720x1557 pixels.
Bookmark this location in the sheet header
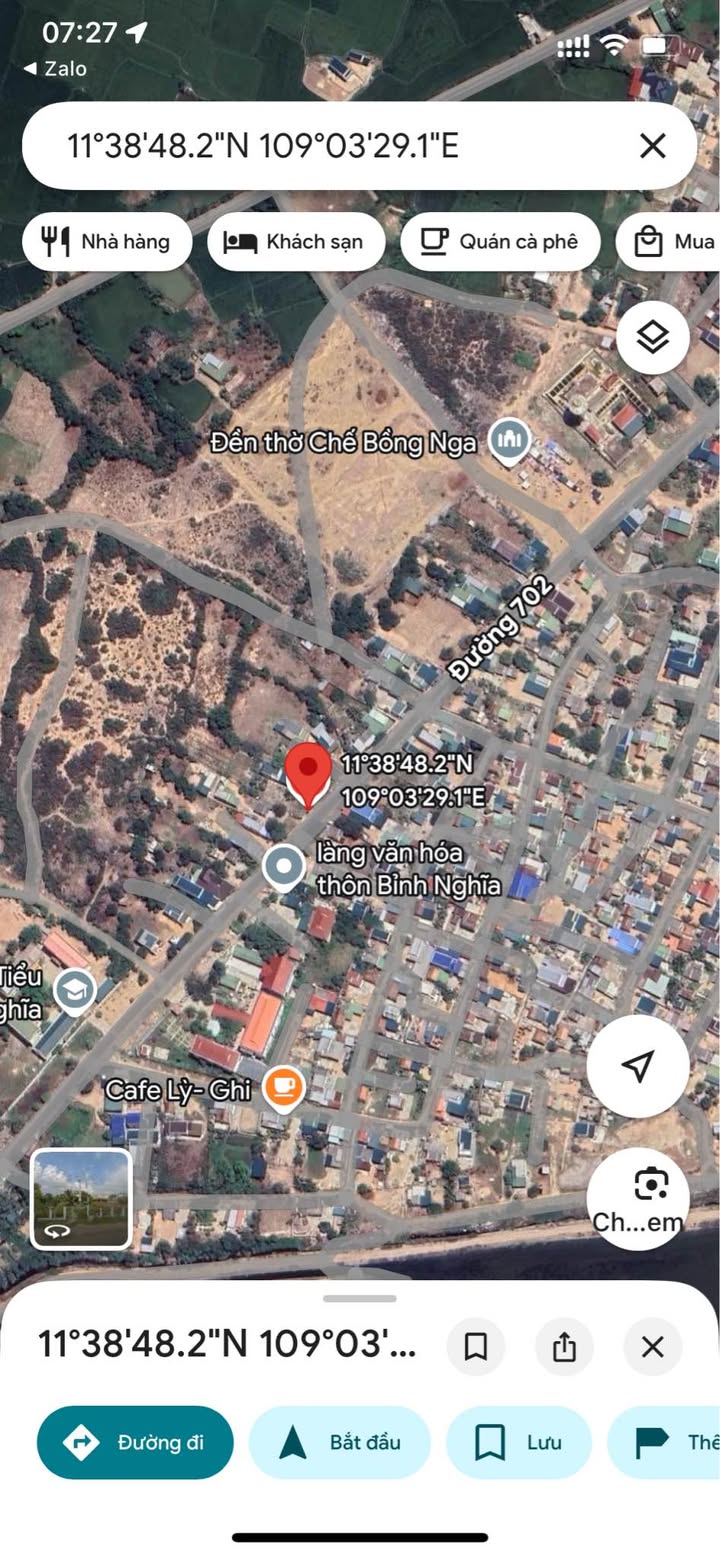476,1346
